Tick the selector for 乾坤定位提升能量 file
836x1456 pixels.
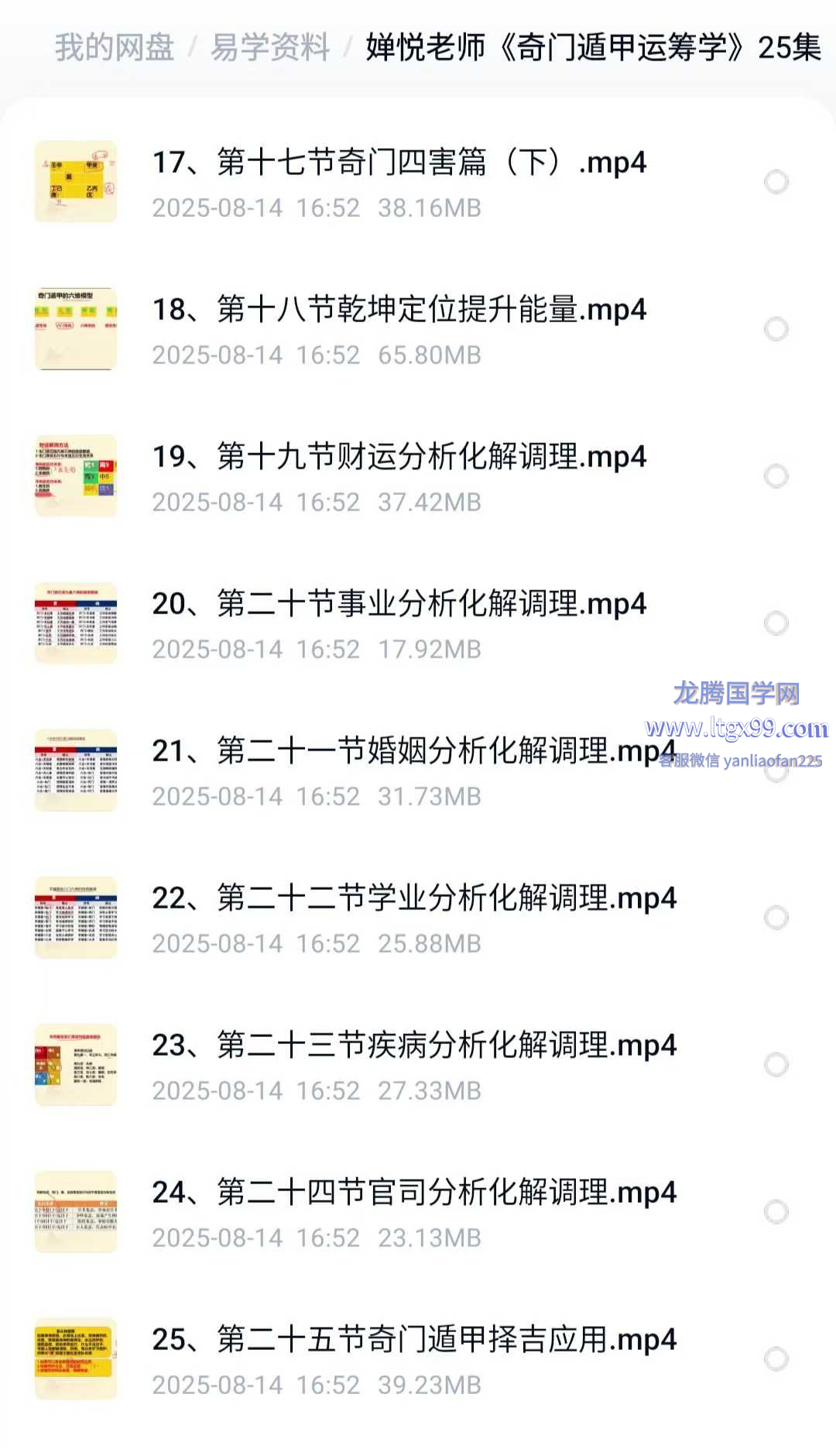[x=776, y=329]
